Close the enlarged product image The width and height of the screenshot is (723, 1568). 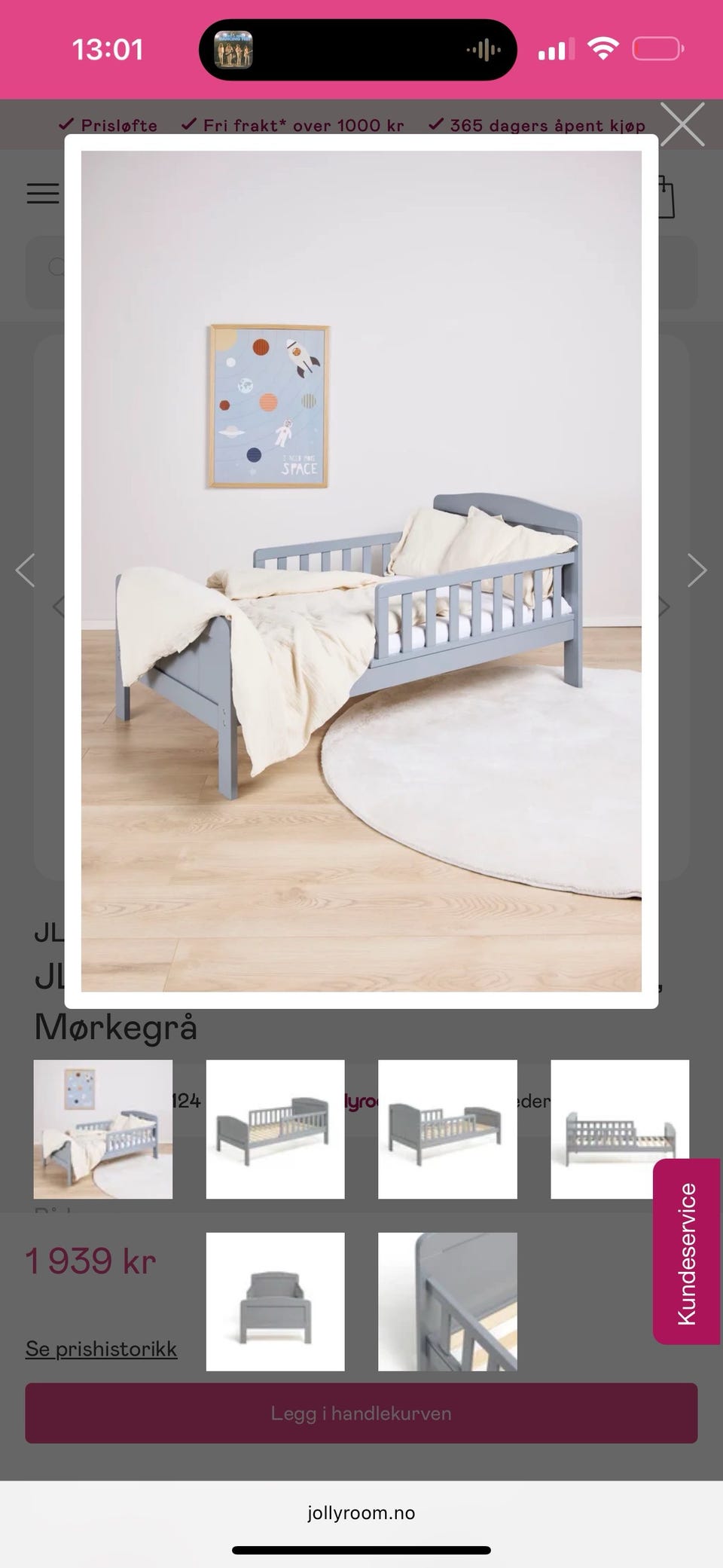[x=682, y=125]
